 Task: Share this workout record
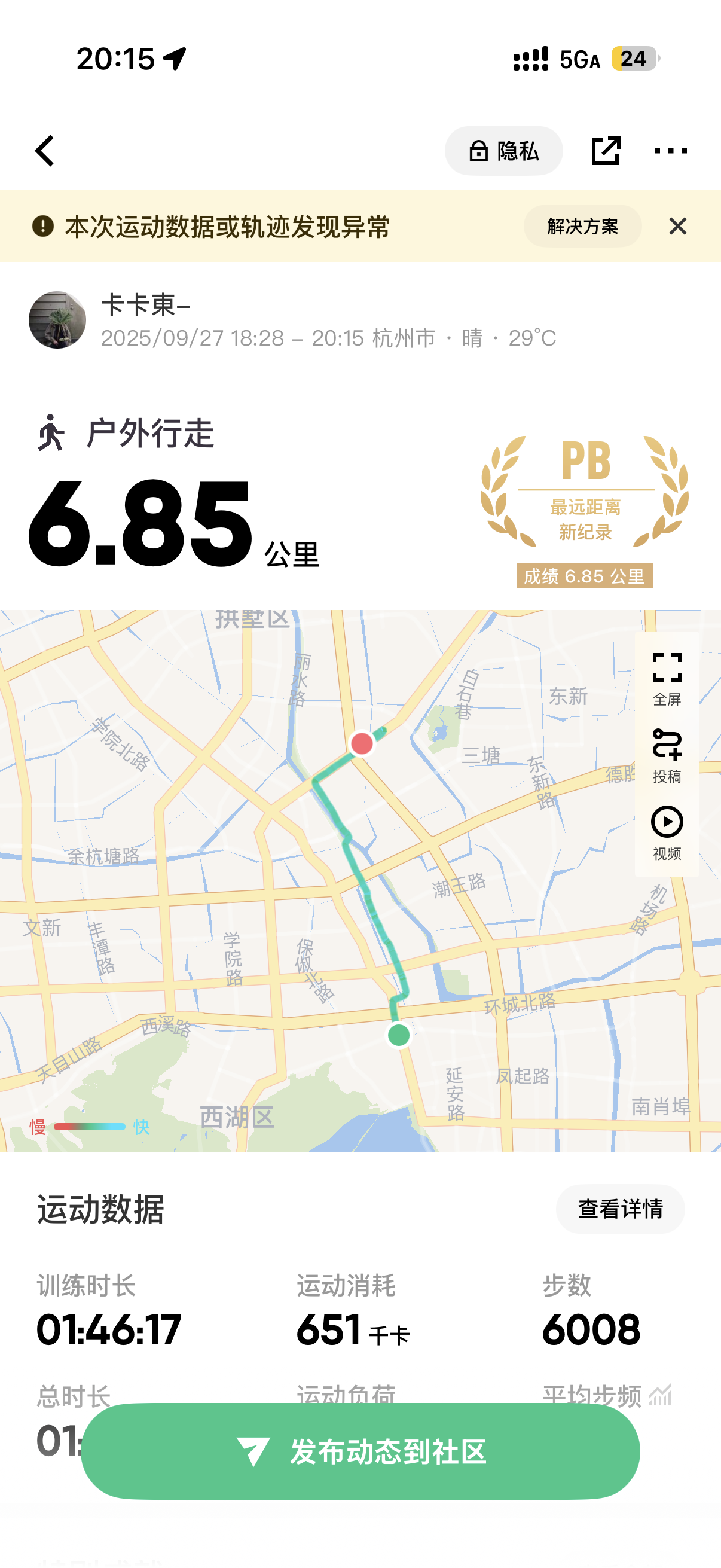606,151
